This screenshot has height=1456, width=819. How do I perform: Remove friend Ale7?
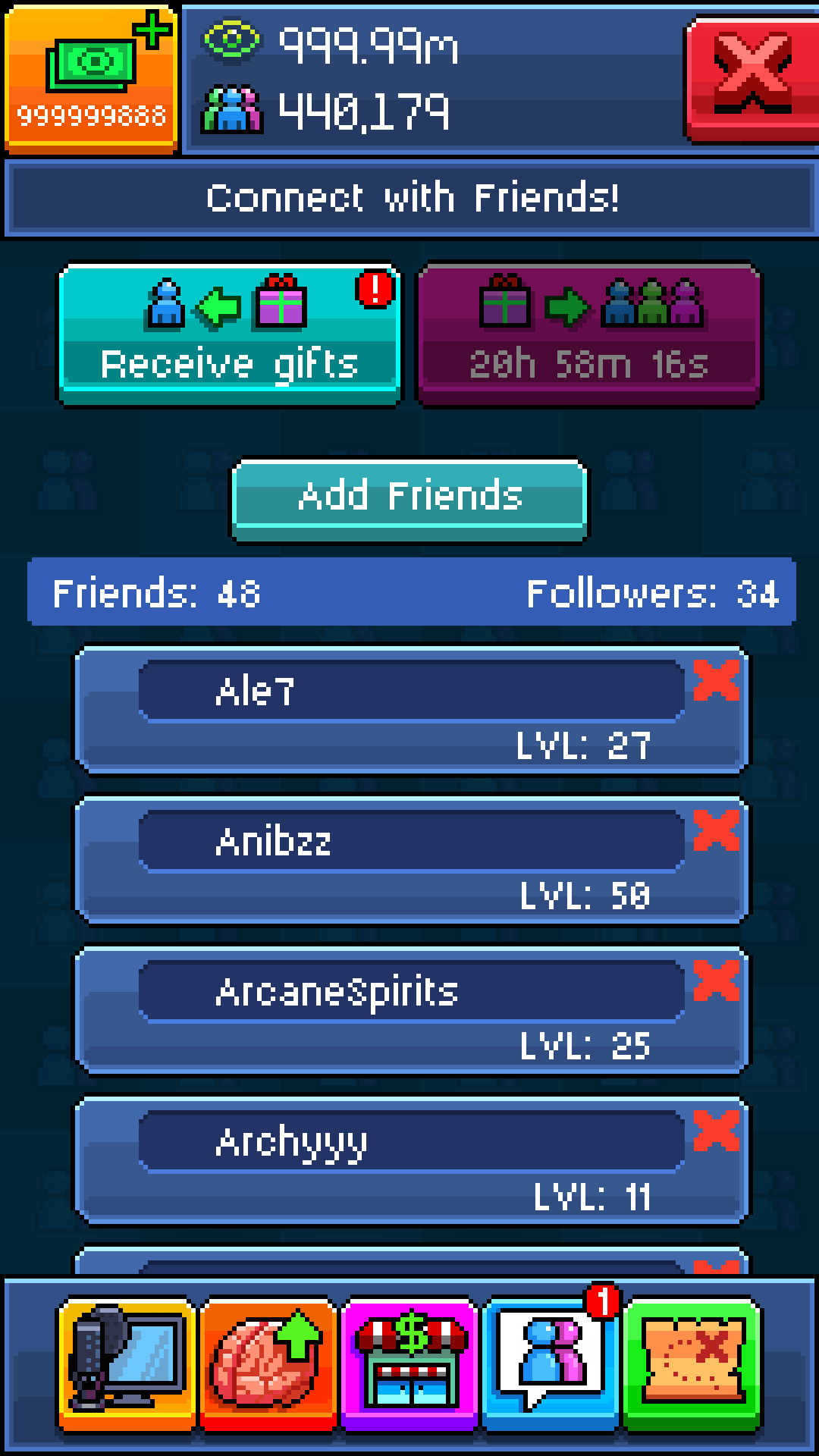(717, 679)
